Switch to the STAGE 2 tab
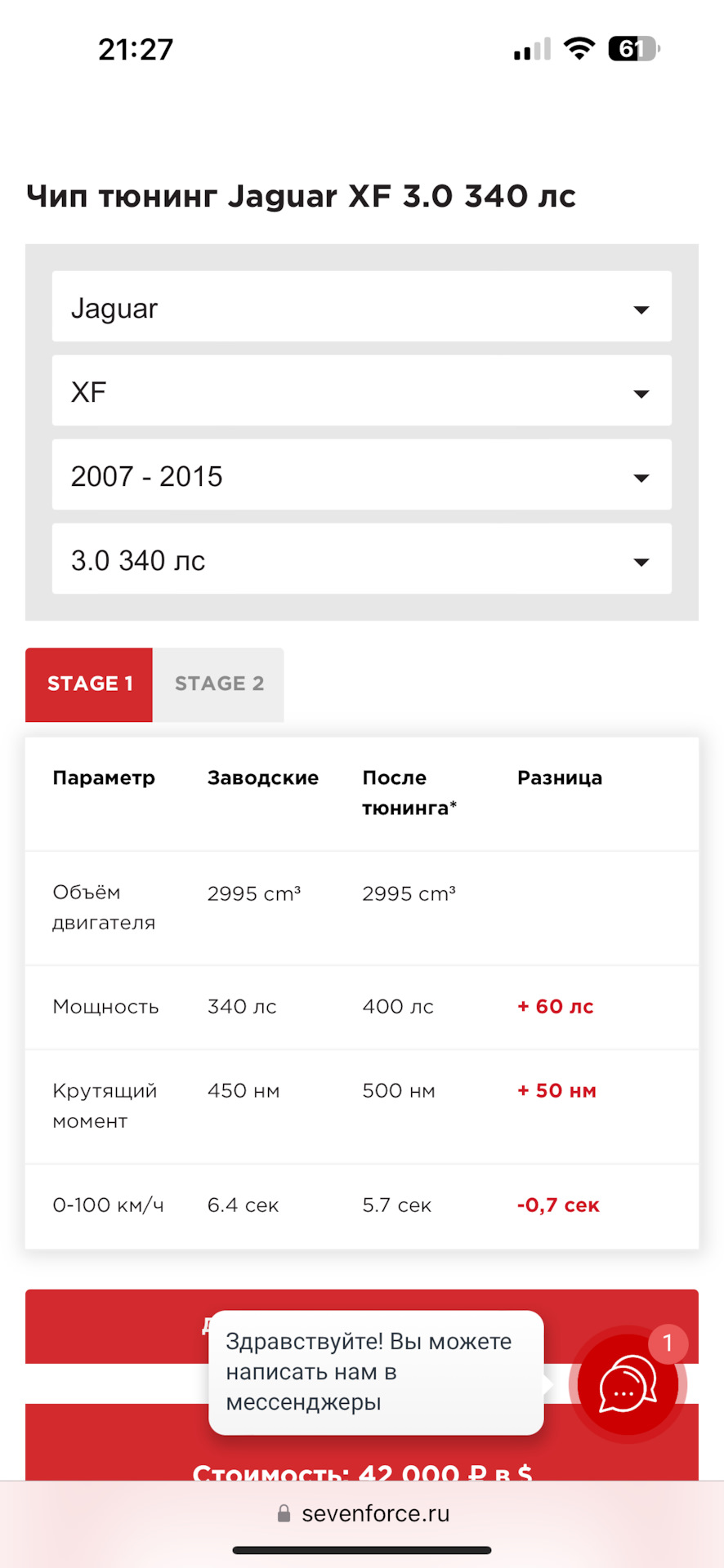This screenshot has width=724, height=1568. [x=219, y=684]
